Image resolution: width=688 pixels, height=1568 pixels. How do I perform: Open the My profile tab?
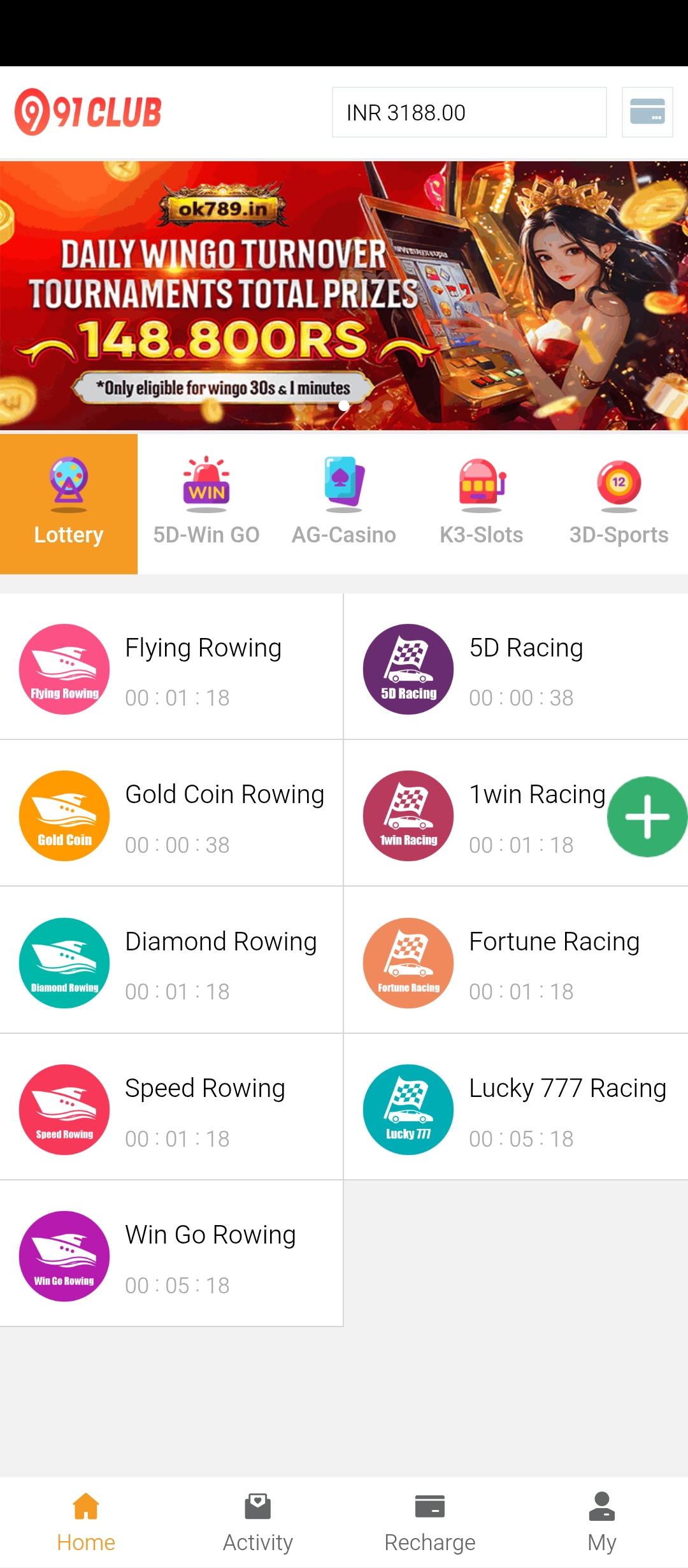602,1522
